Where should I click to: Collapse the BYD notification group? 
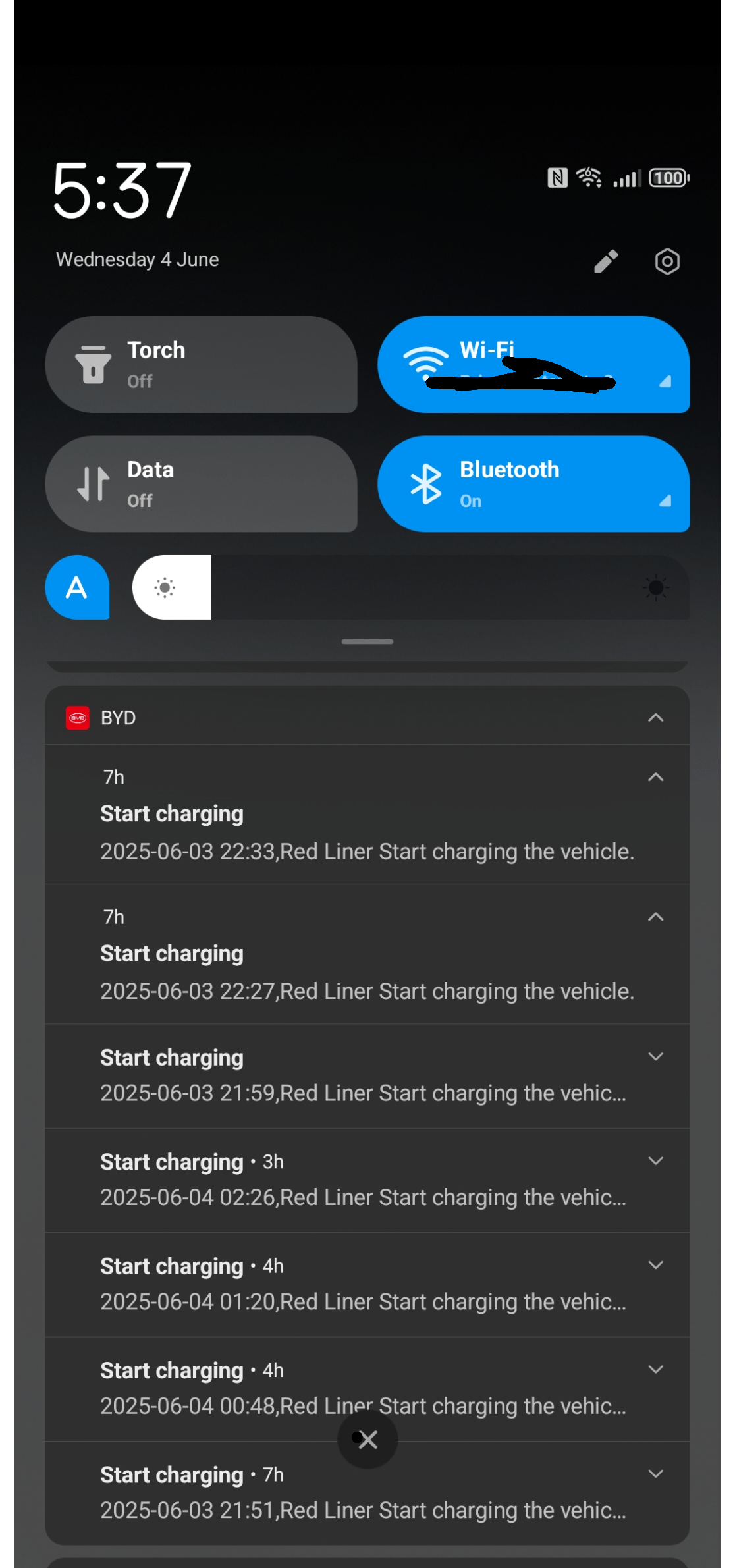coord(655,718)
